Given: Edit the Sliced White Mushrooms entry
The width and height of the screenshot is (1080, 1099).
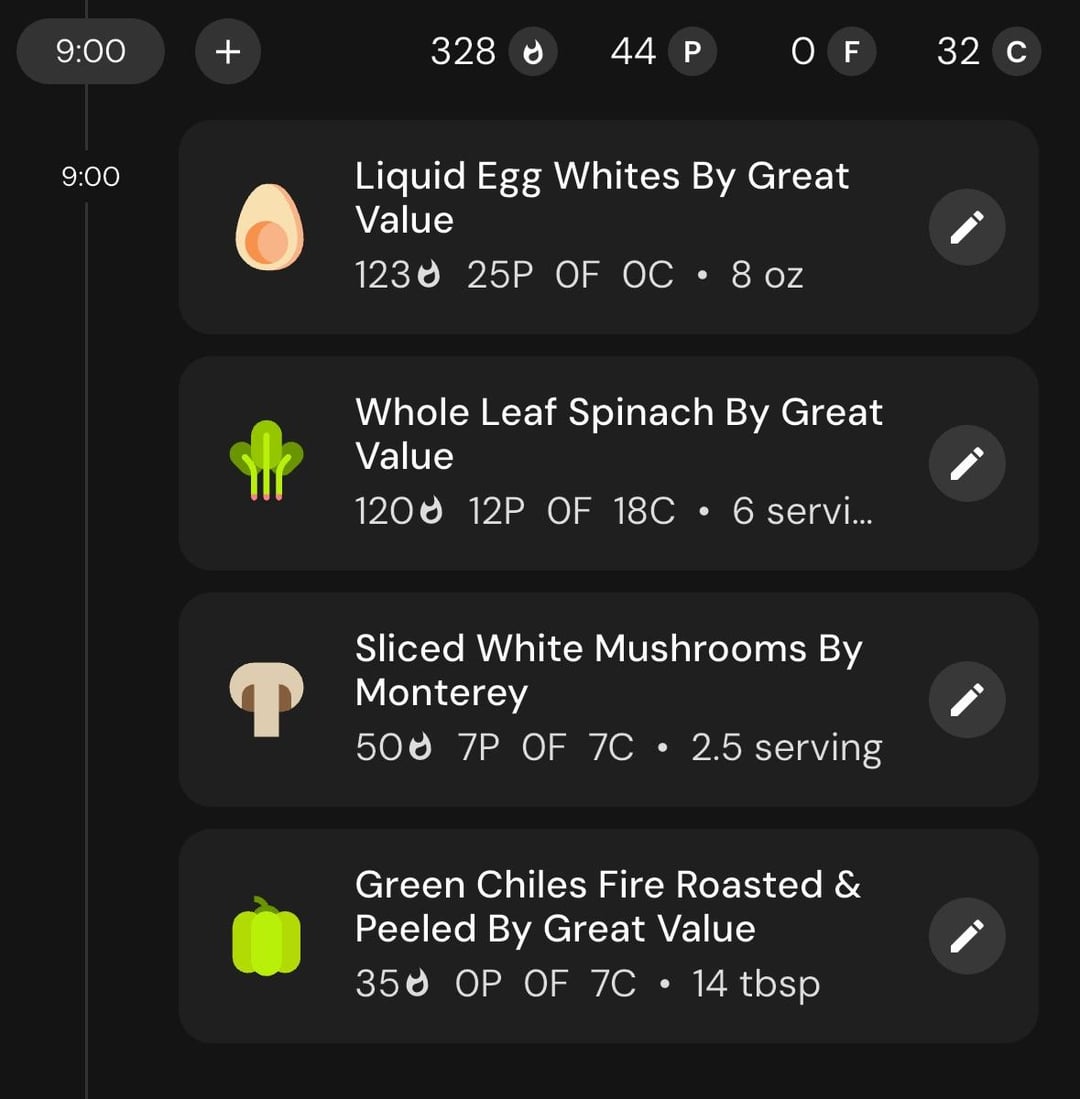Looking at the screenshot, I should click(x=966, y=699).
